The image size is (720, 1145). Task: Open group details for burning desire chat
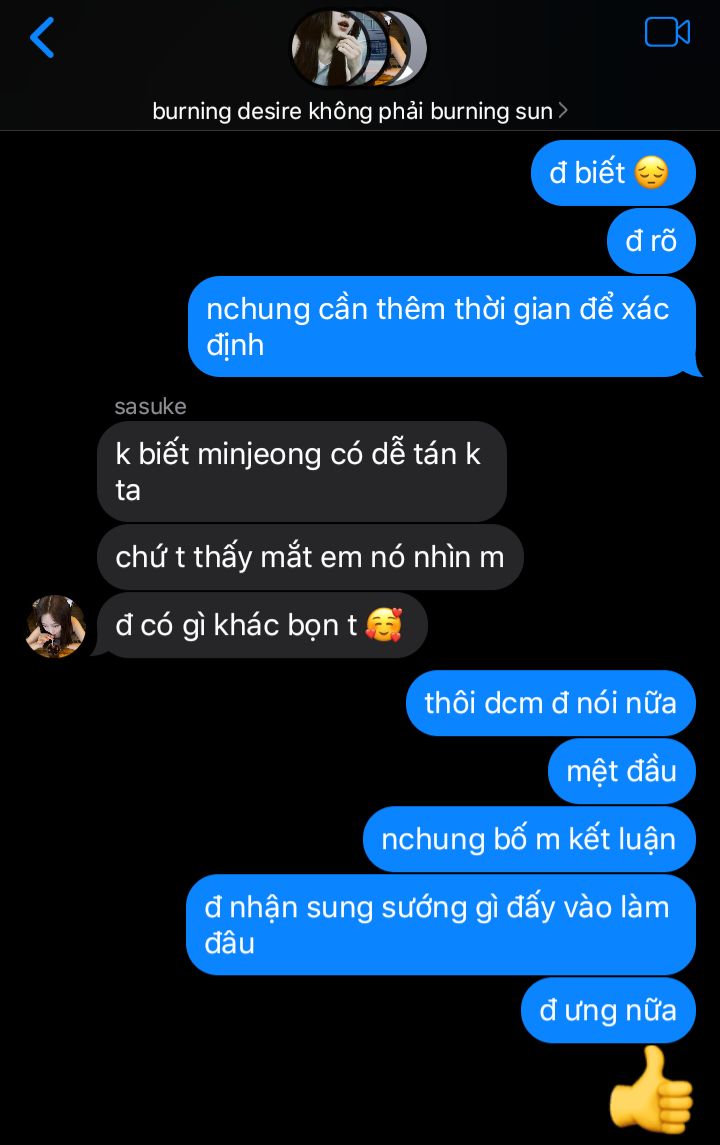360,111
